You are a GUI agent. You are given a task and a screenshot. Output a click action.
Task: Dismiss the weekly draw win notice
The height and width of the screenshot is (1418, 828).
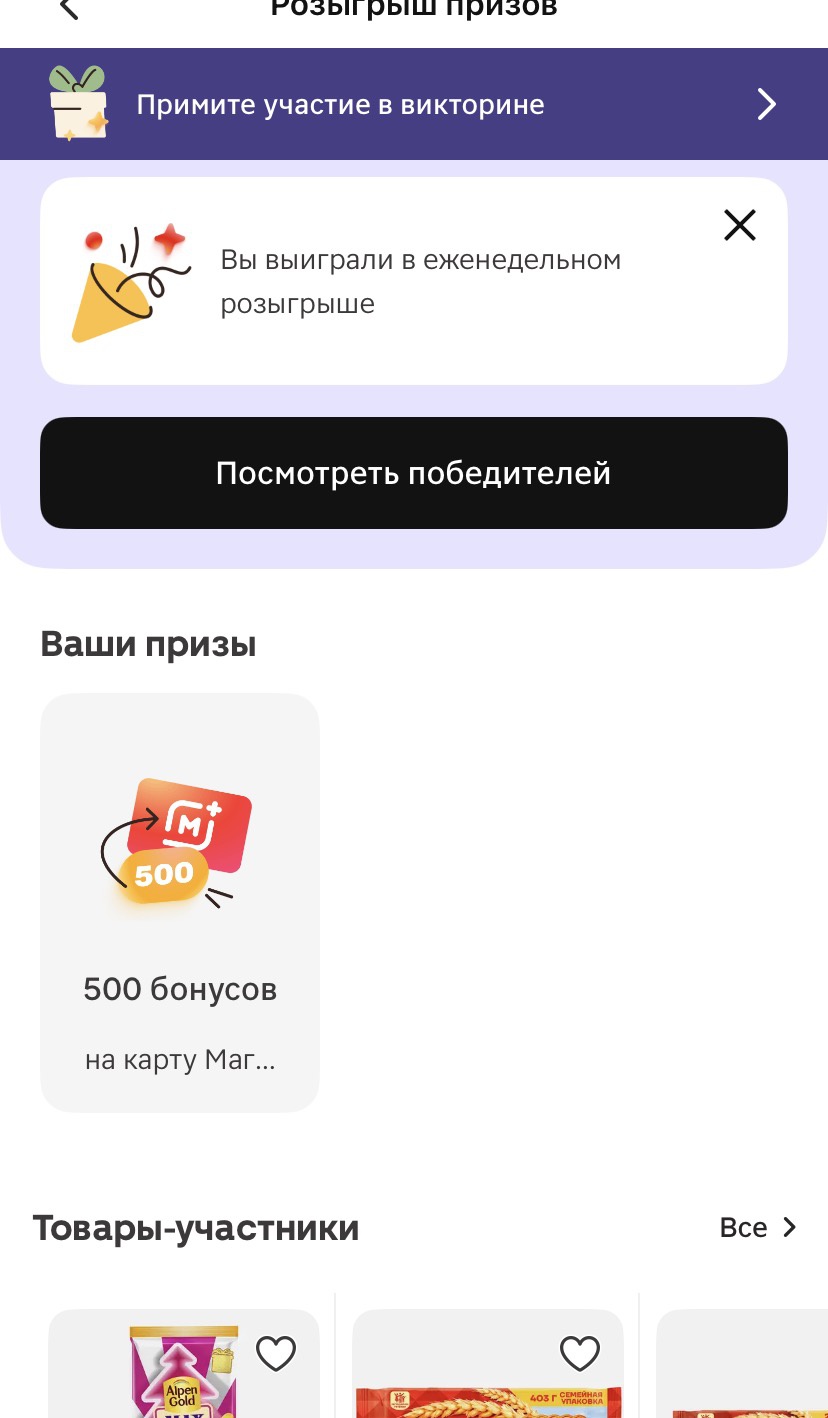pos(739,226)
